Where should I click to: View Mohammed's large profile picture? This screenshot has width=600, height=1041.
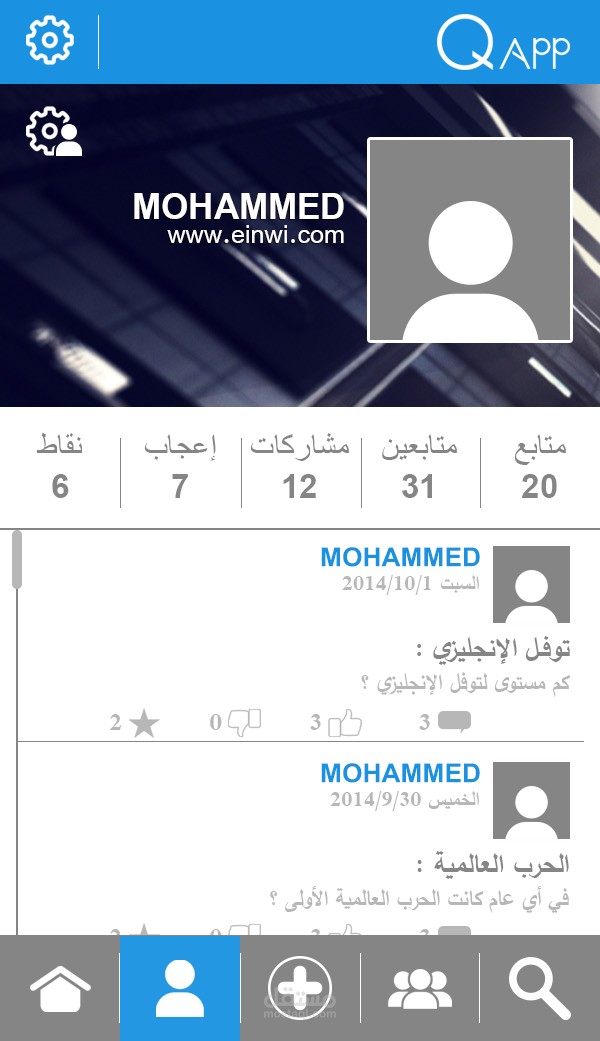click(470, 240)
